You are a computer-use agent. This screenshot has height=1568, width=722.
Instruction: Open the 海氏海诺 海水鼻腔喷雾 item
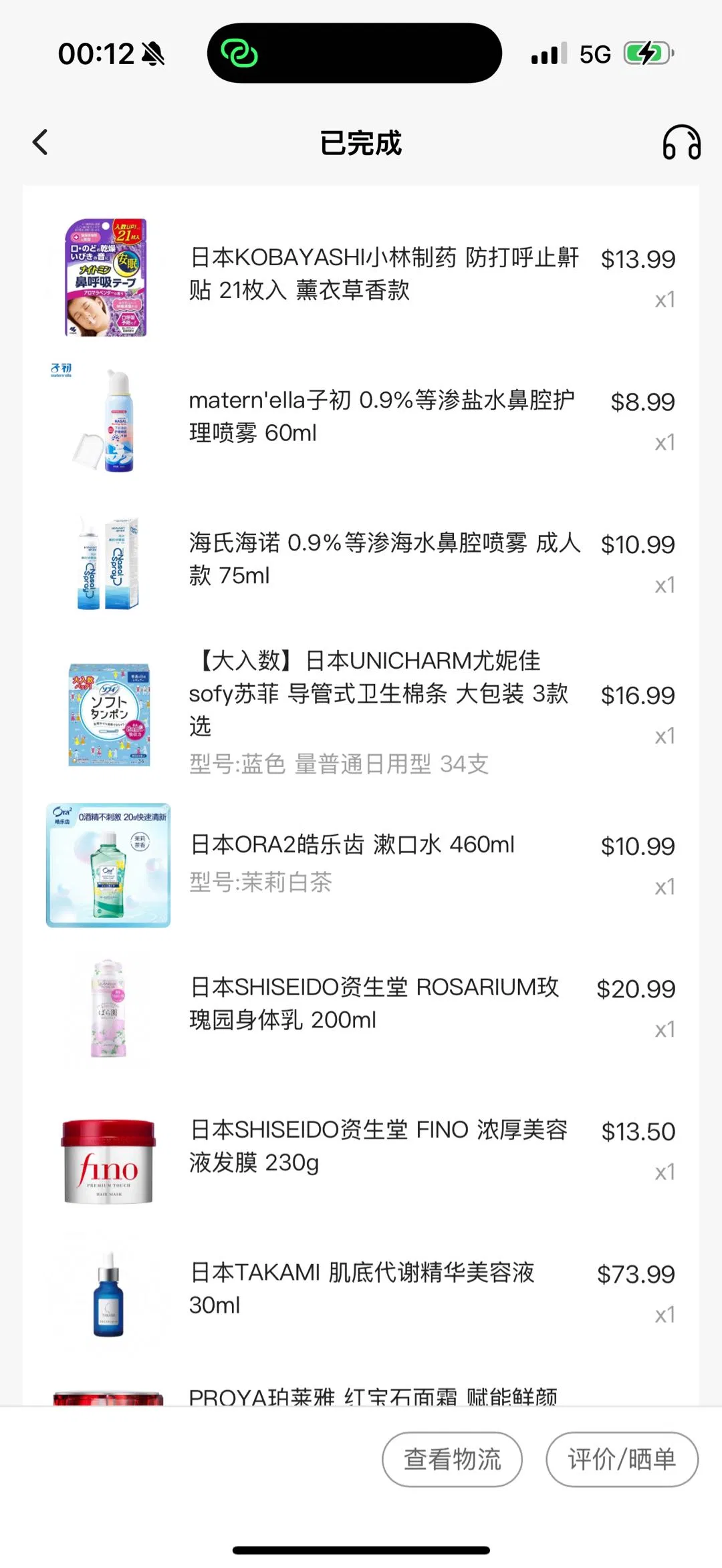(384, 559)
